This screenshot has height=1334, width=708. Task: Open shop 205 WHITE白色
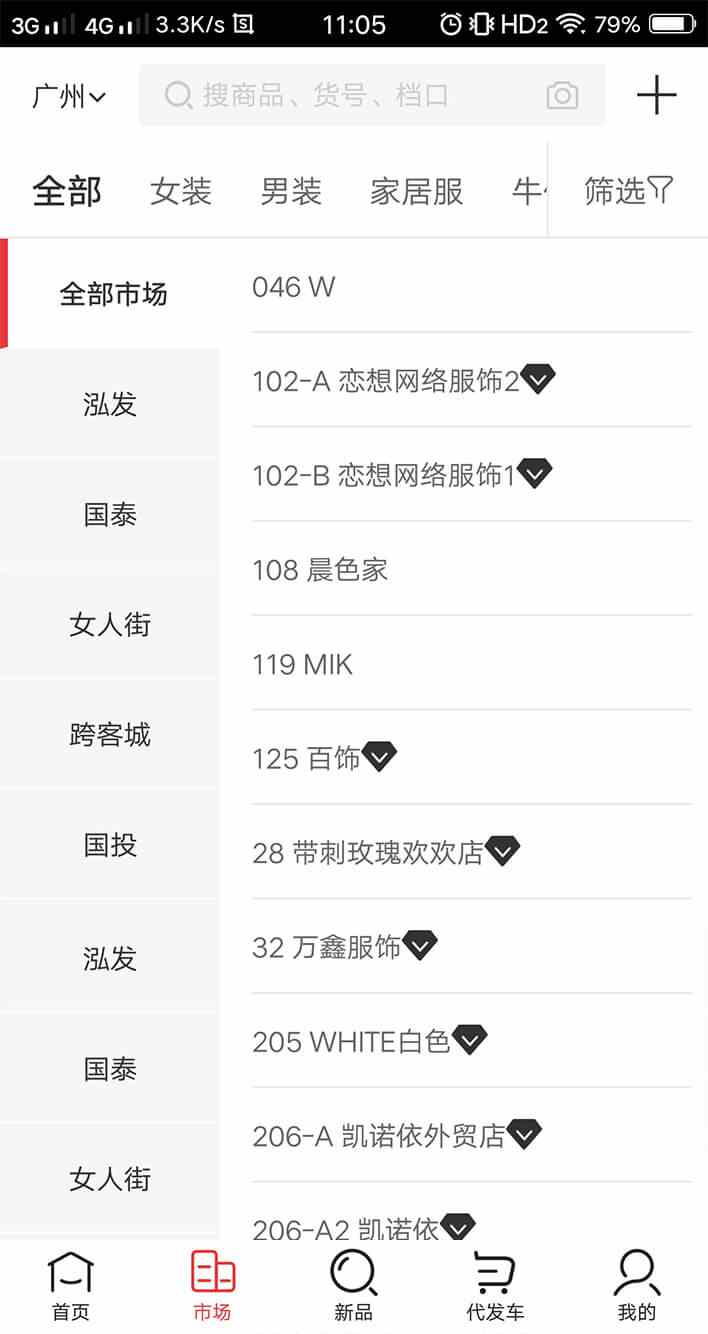[472, 1042]
